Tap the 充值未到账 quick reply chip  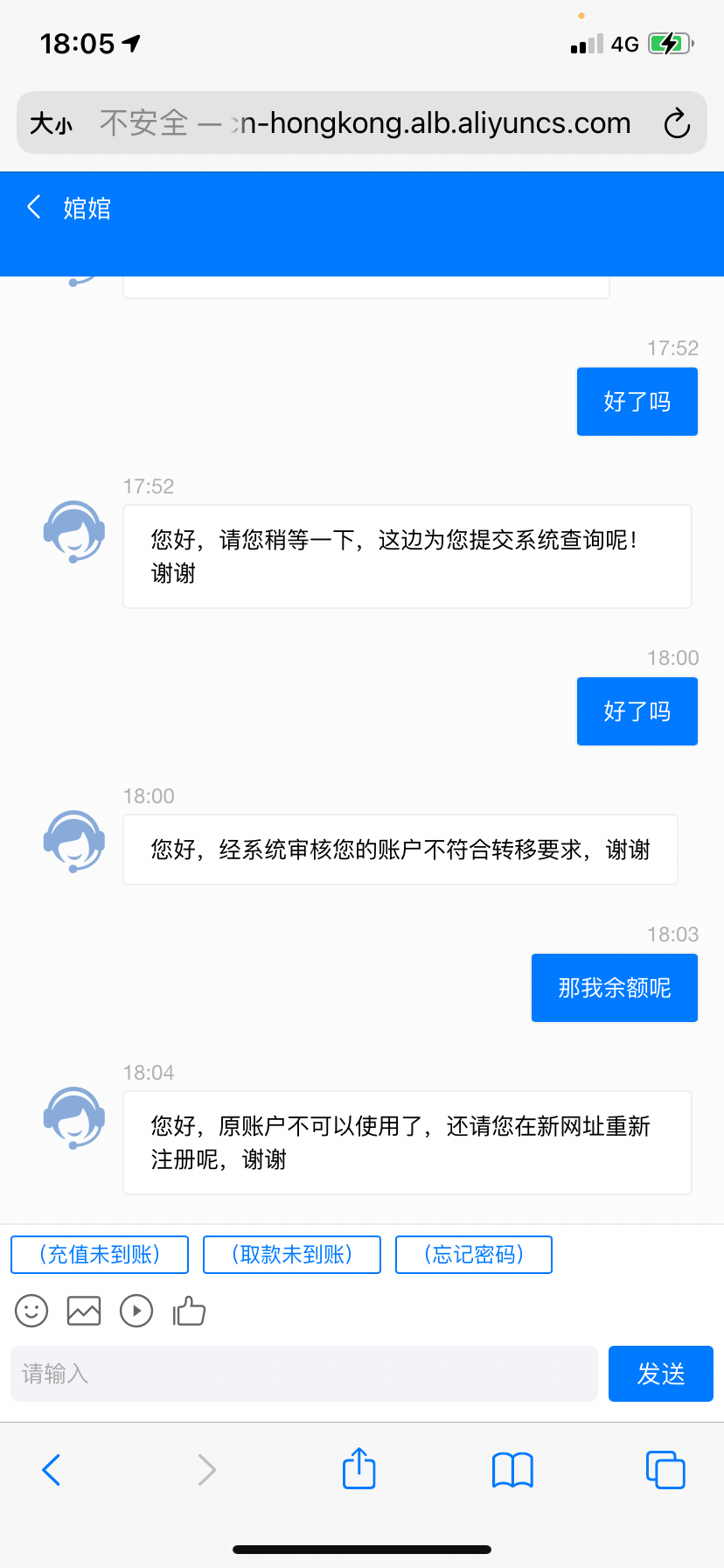click(100, 1255)
